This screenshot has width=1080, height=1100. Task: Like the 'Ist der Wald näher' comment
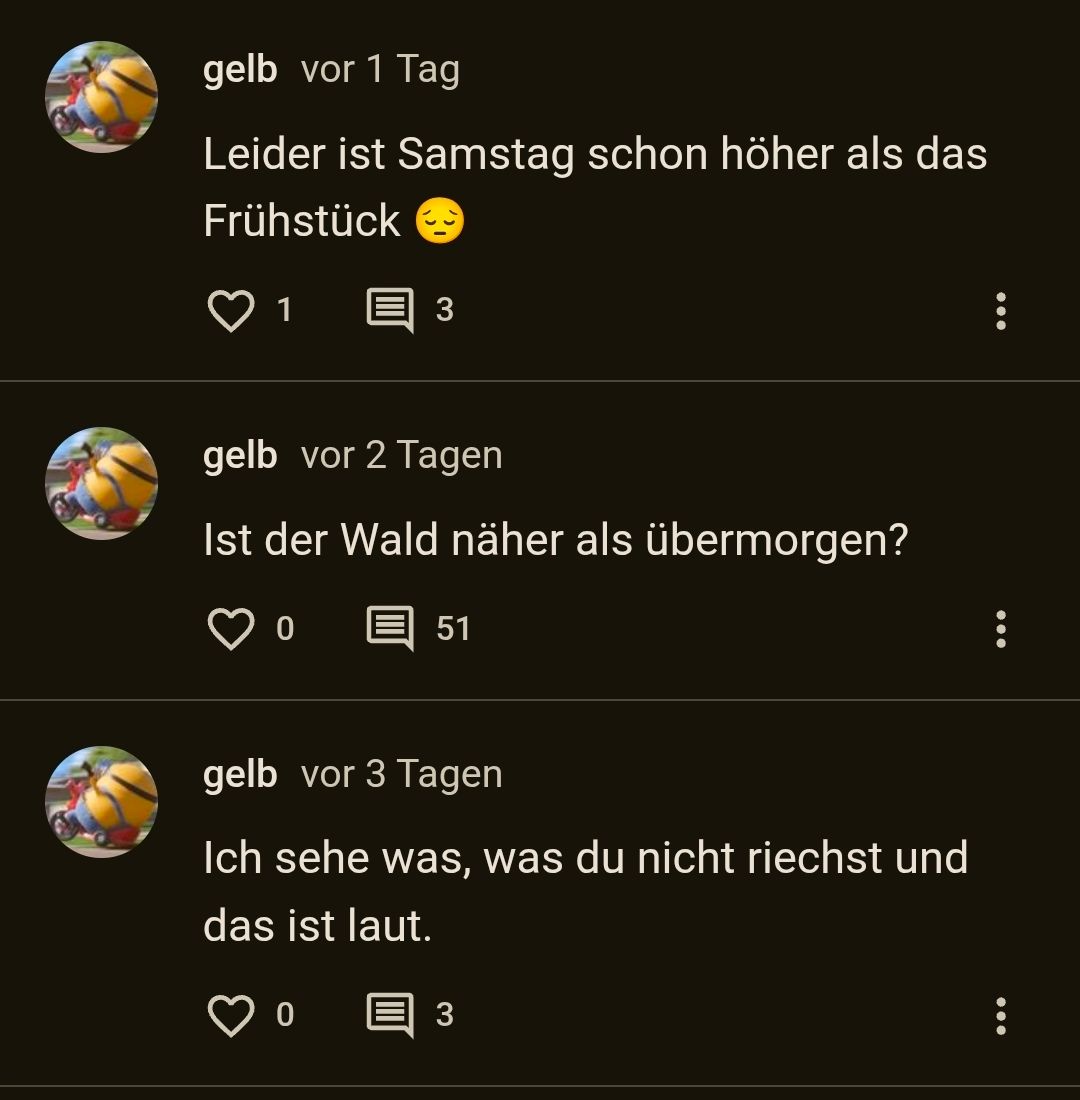[231, 629]
